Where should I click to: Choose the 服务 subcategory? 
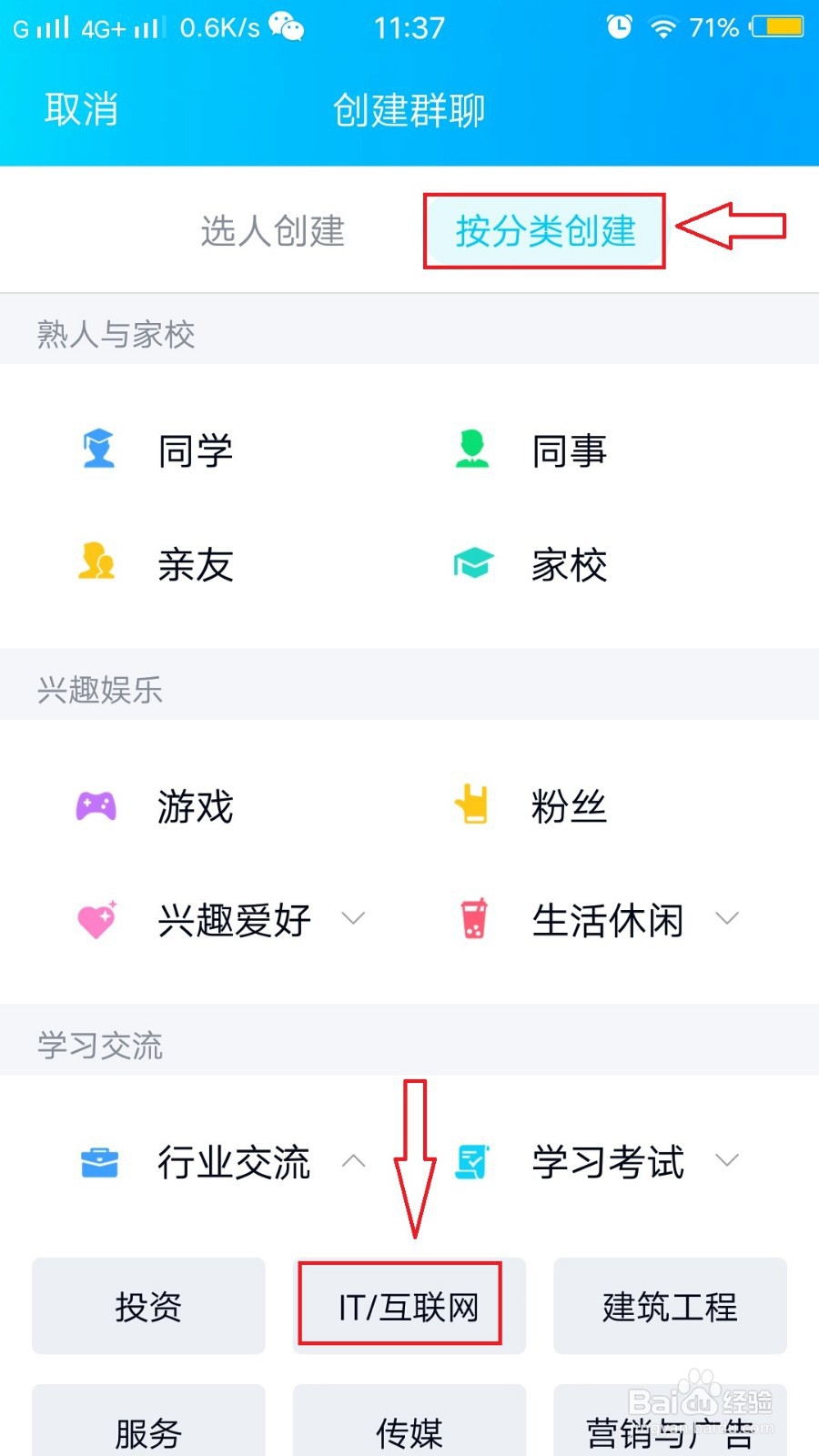pos(148,1422)
